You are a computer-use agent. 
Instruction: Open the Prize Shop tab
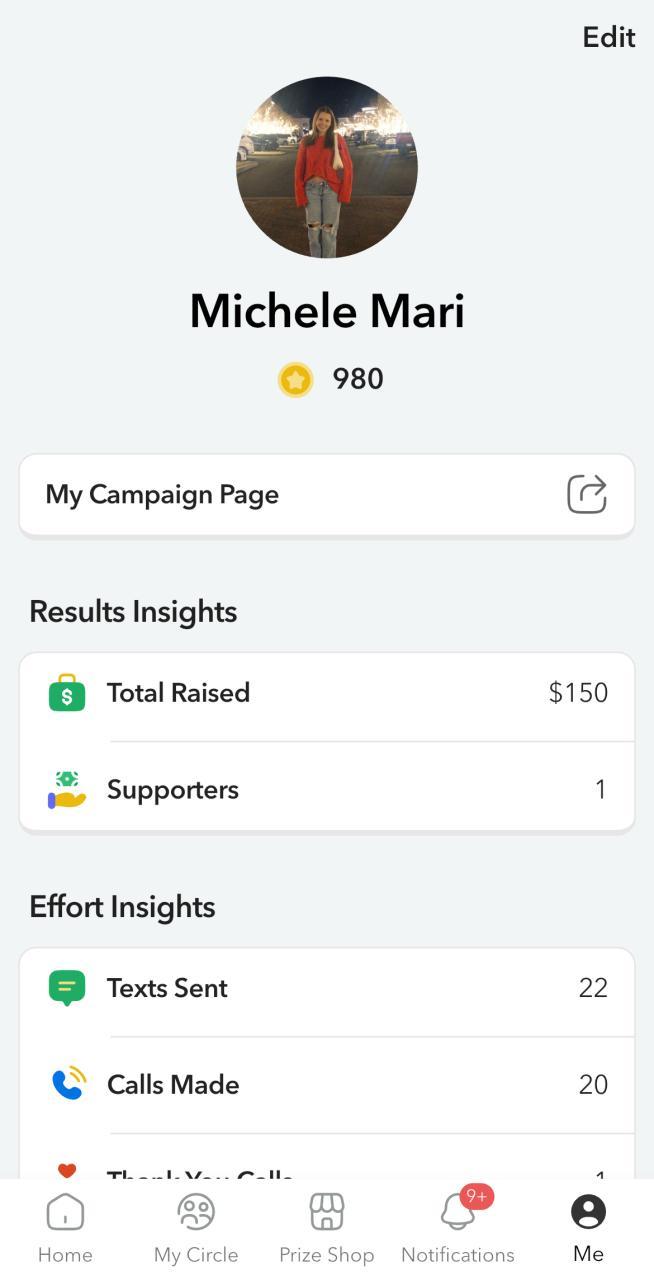tap(327, 1228)
